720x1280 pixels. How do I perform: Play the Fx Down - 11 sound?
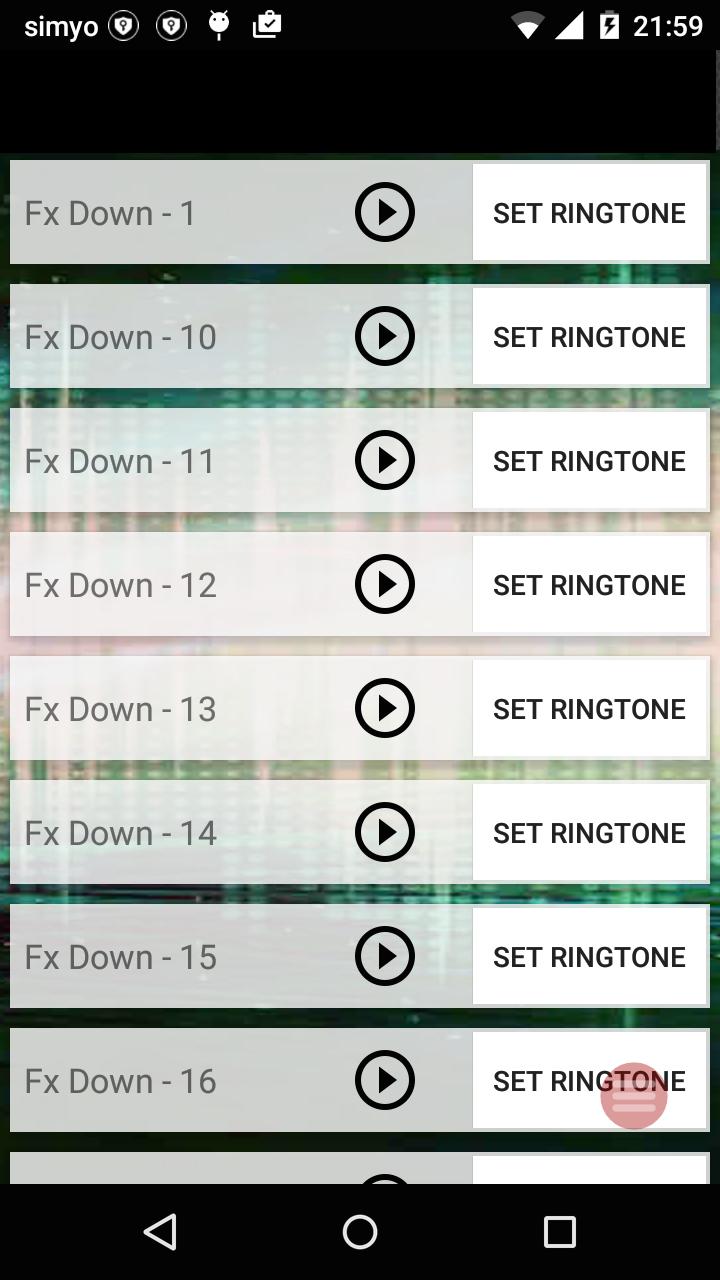pos(384,460)
